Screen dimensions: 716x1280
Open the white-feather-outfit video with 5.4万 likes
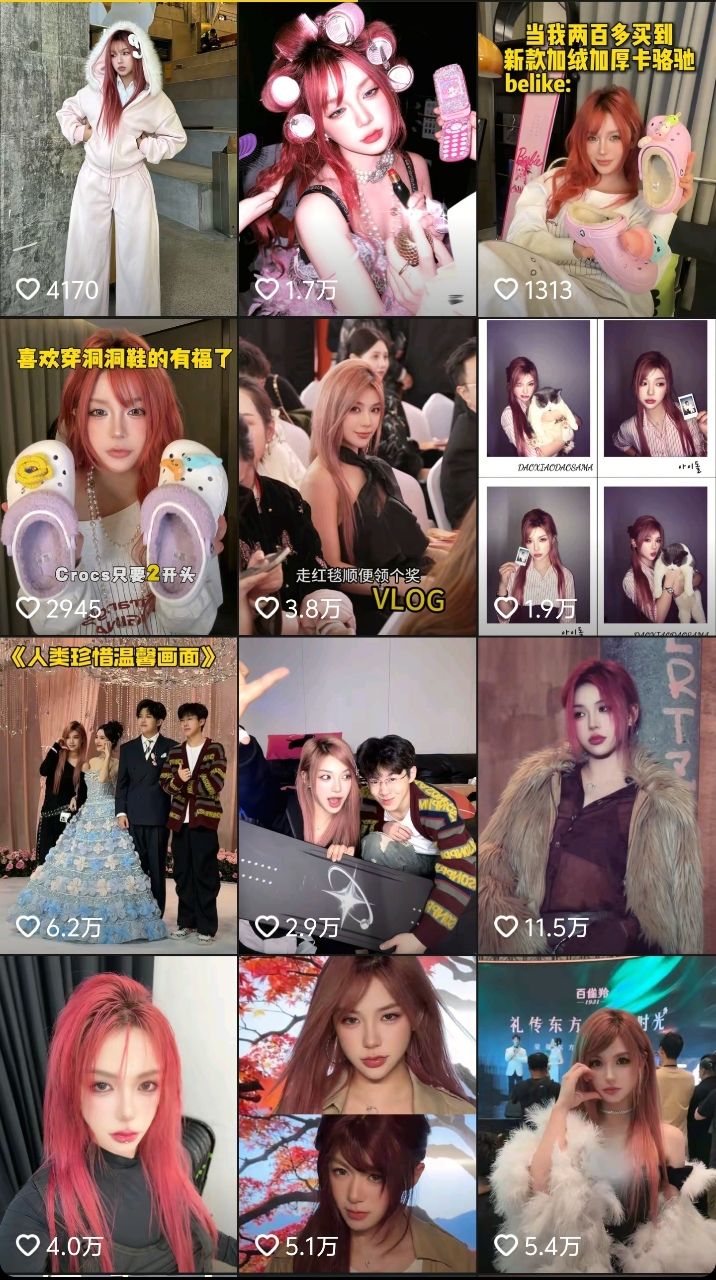point(597,1112)
